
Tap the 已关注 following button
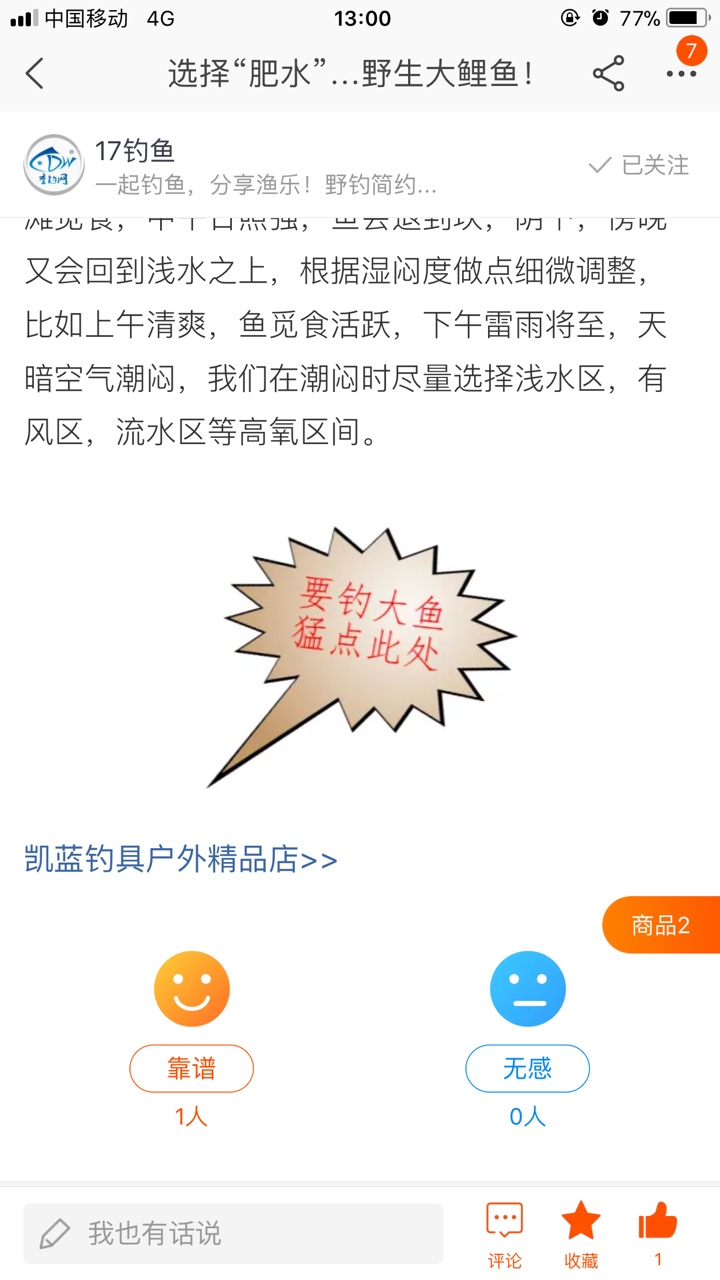640,165
